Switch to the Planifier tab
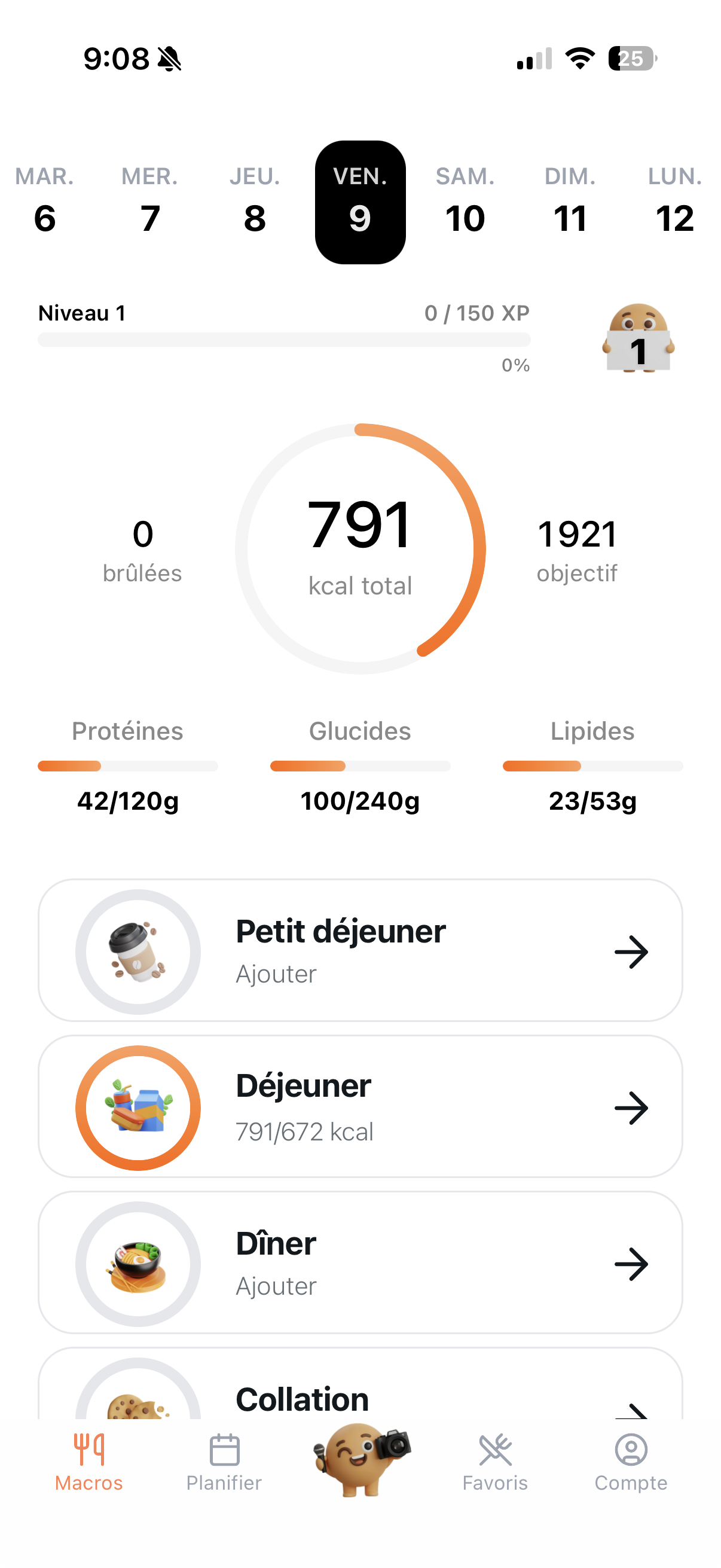 pos(224,1462)
